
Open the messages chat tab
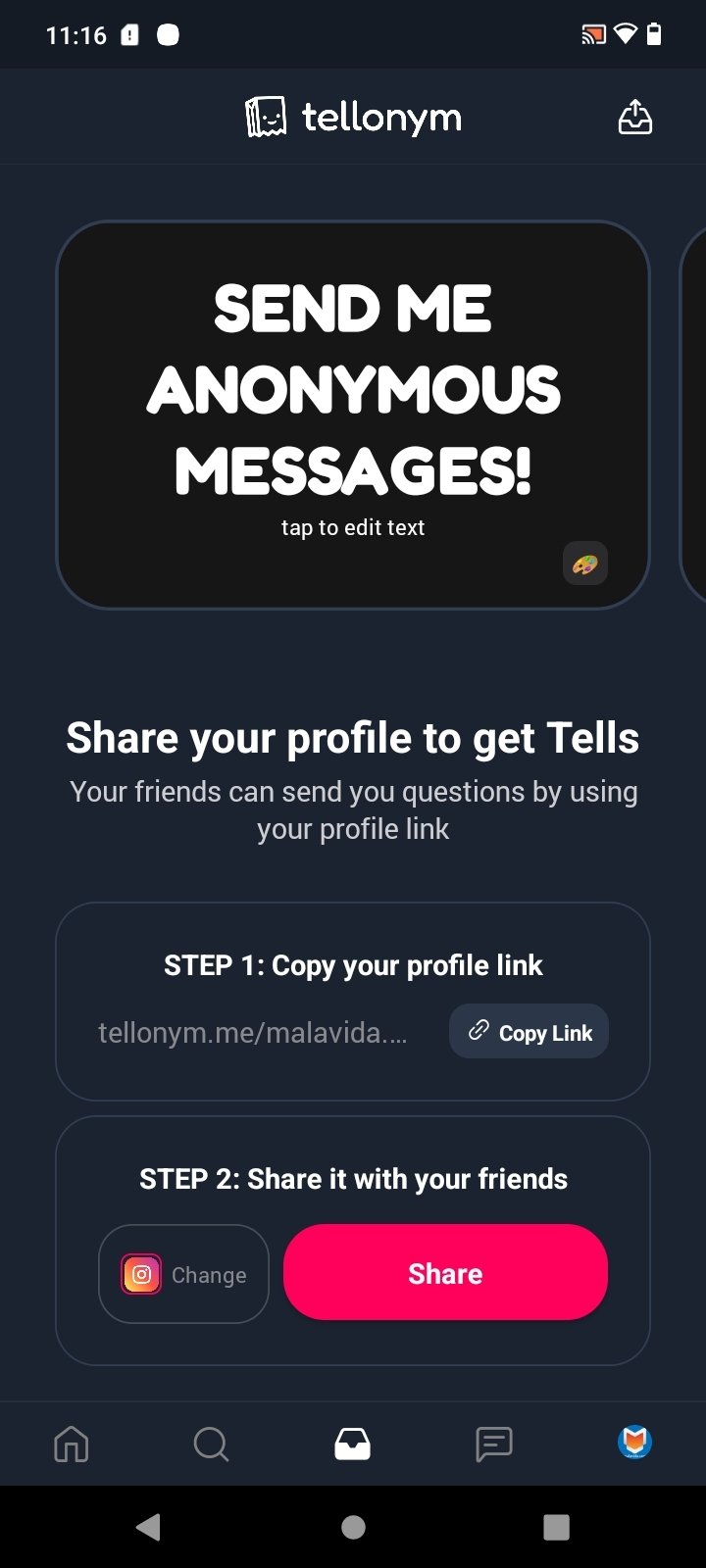(494, 1444)
